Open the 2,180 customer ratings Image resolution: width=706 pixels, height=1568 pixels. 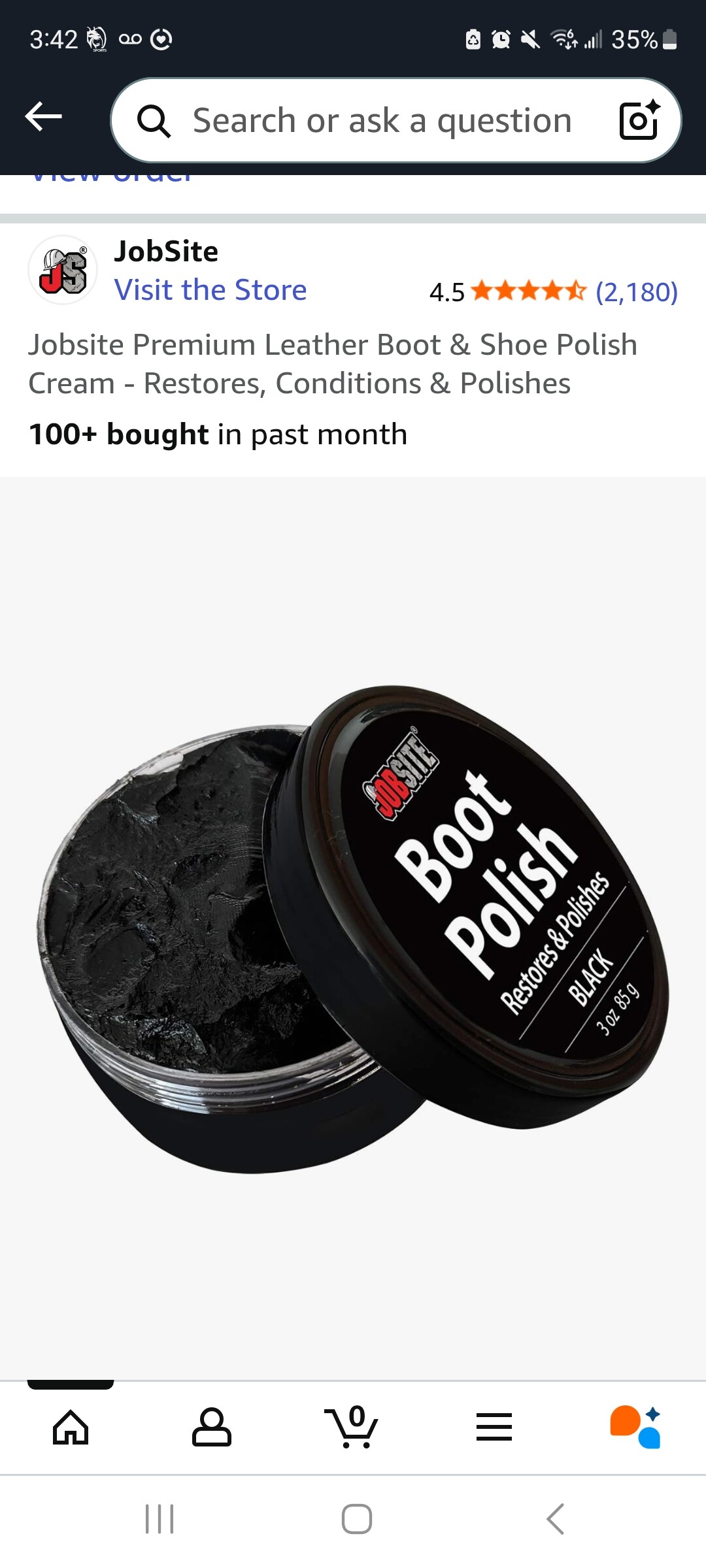click(x=636, y=292)
